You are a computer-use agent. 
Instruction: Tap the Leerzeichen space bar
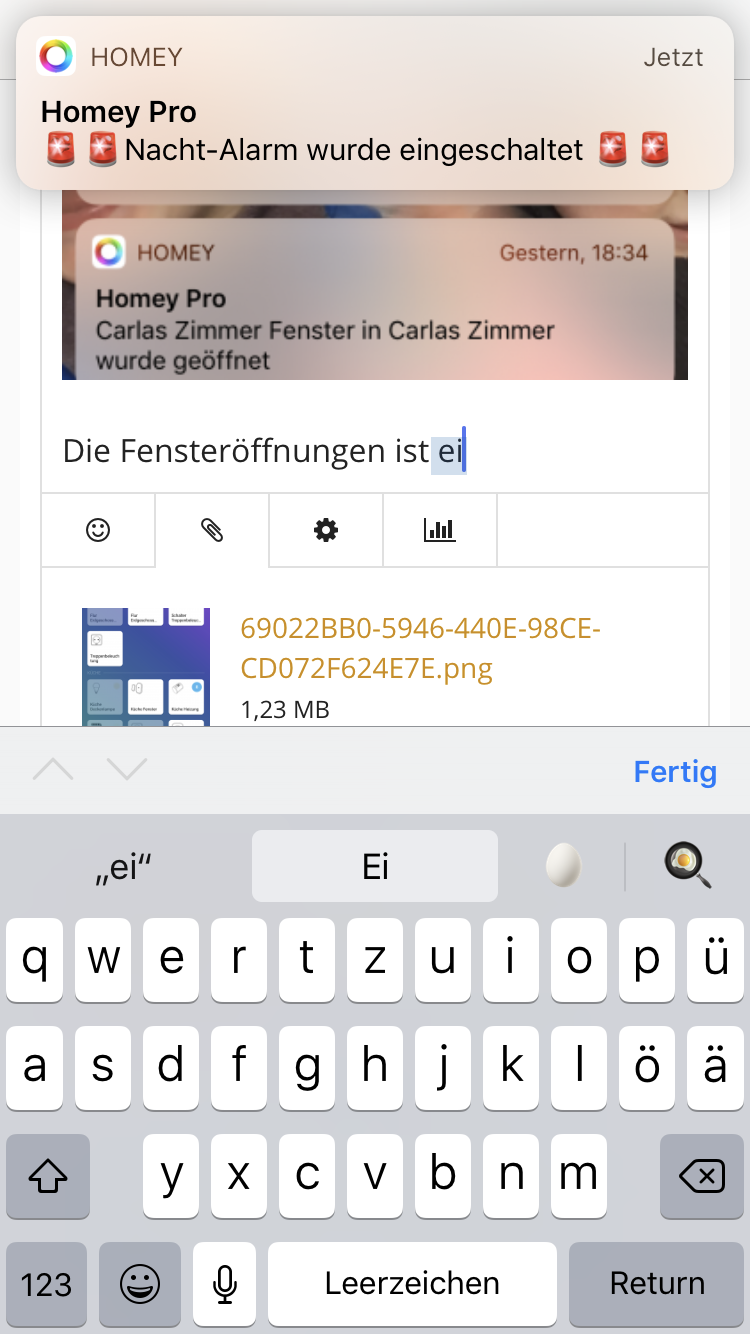tap(412, 1283)
